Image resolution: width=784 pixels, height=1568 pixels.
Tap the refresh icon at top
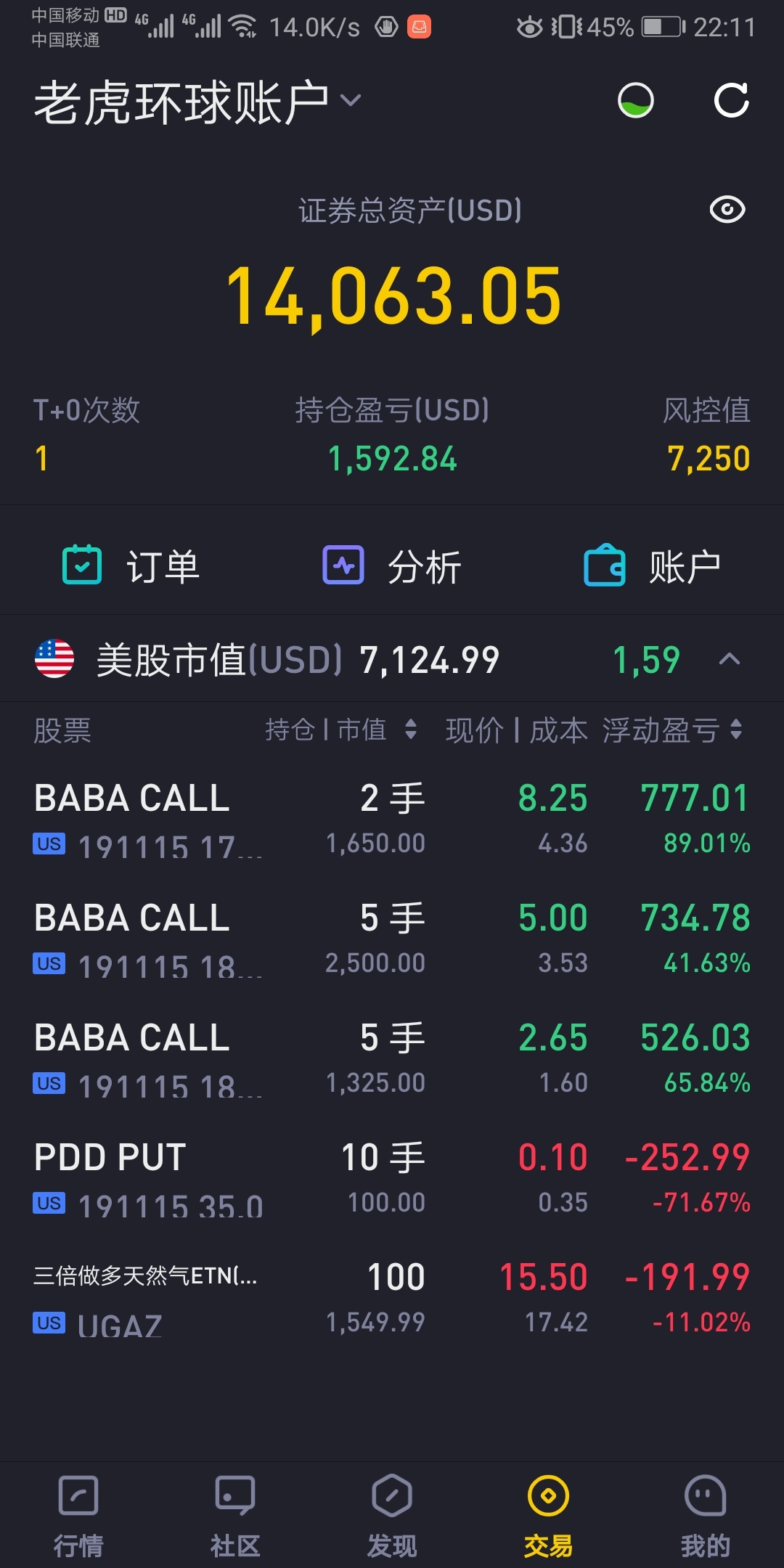pyautogui.click(x=731, y=100)
